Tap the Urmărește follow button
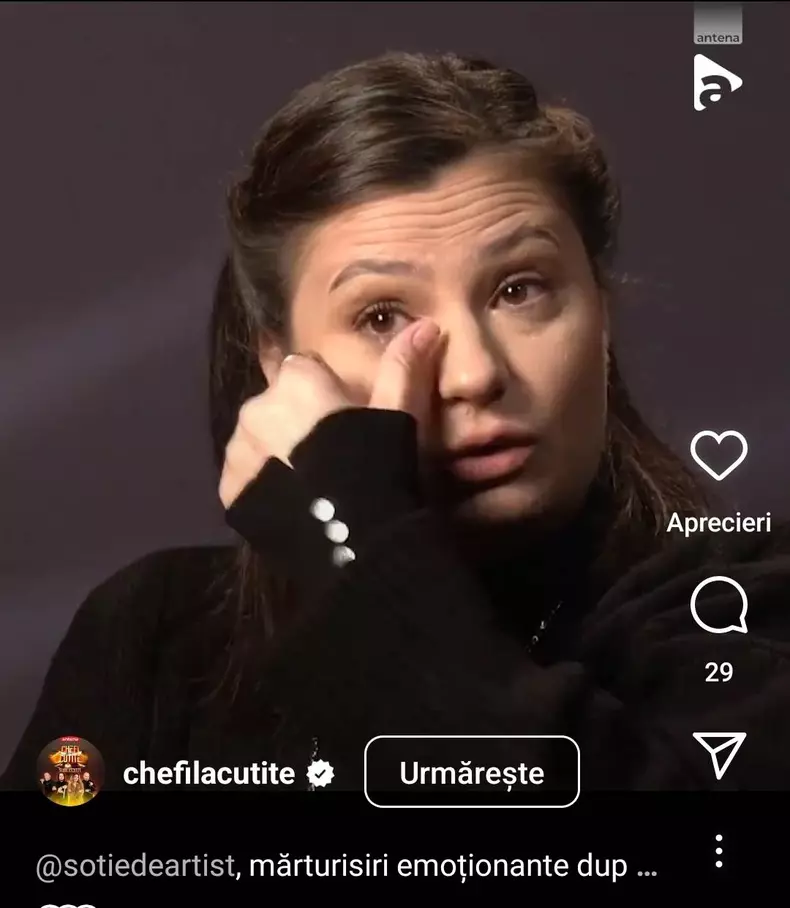The height and width of the screenshot is (908, 790). click(x=471, y=772)
